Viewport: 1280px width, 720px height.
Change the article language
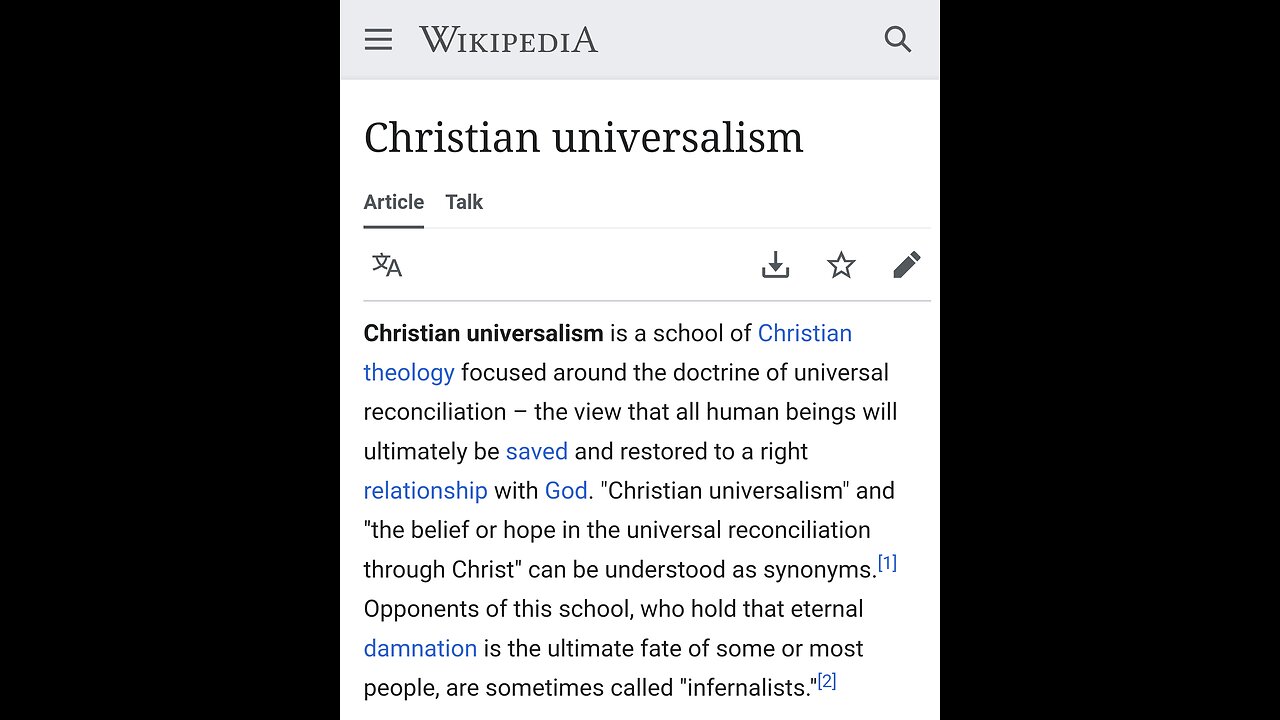pos(387,265)
